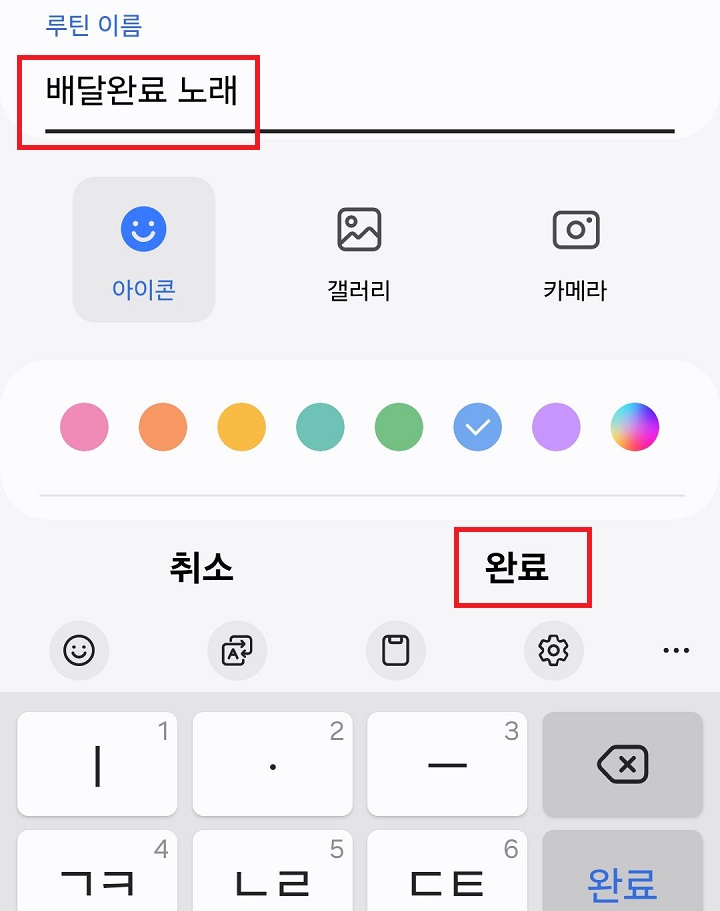This screenshot has width=720, height=911.
Task: Open the 카메라 camera option
Action: click(576, 248)
